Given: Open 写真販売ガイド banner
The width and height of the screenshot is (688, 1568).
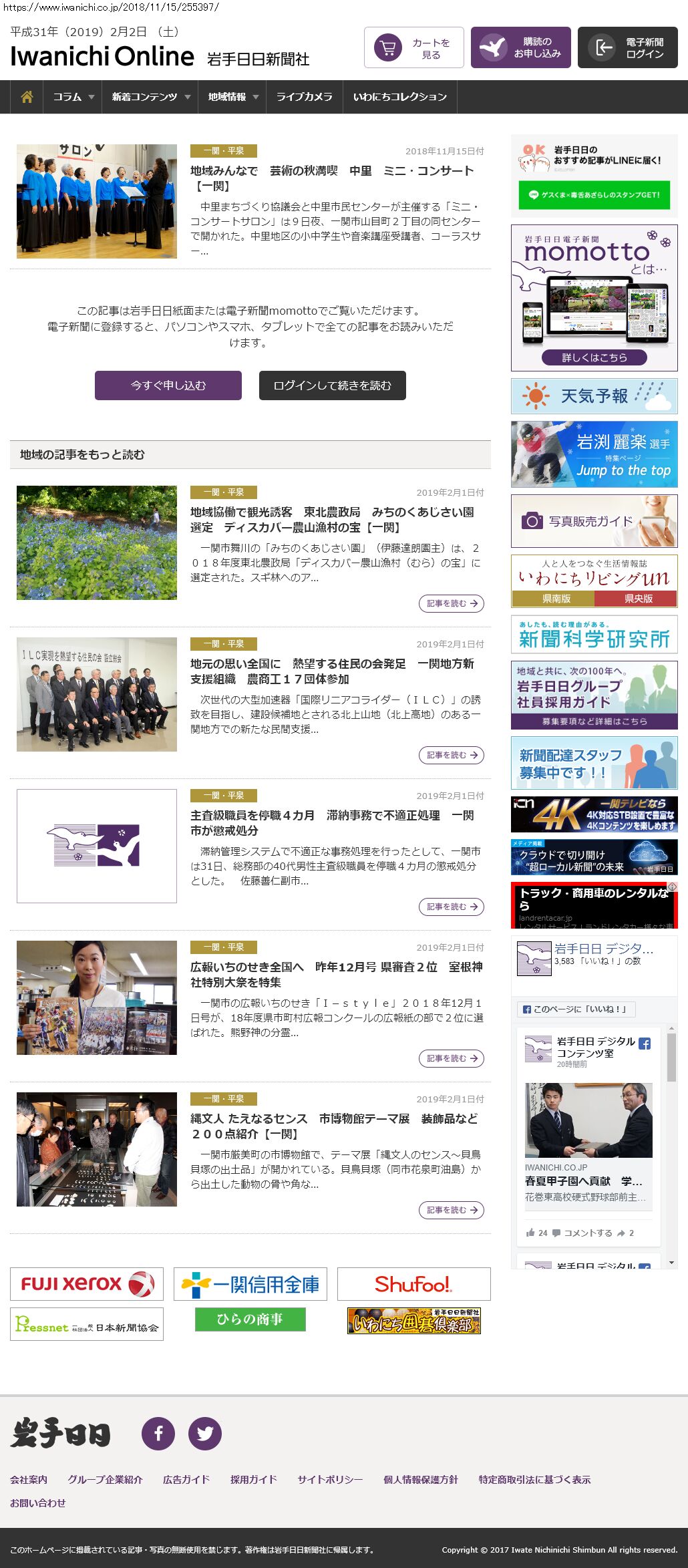Looking at the screenshot, I should (x=594, y=521).
